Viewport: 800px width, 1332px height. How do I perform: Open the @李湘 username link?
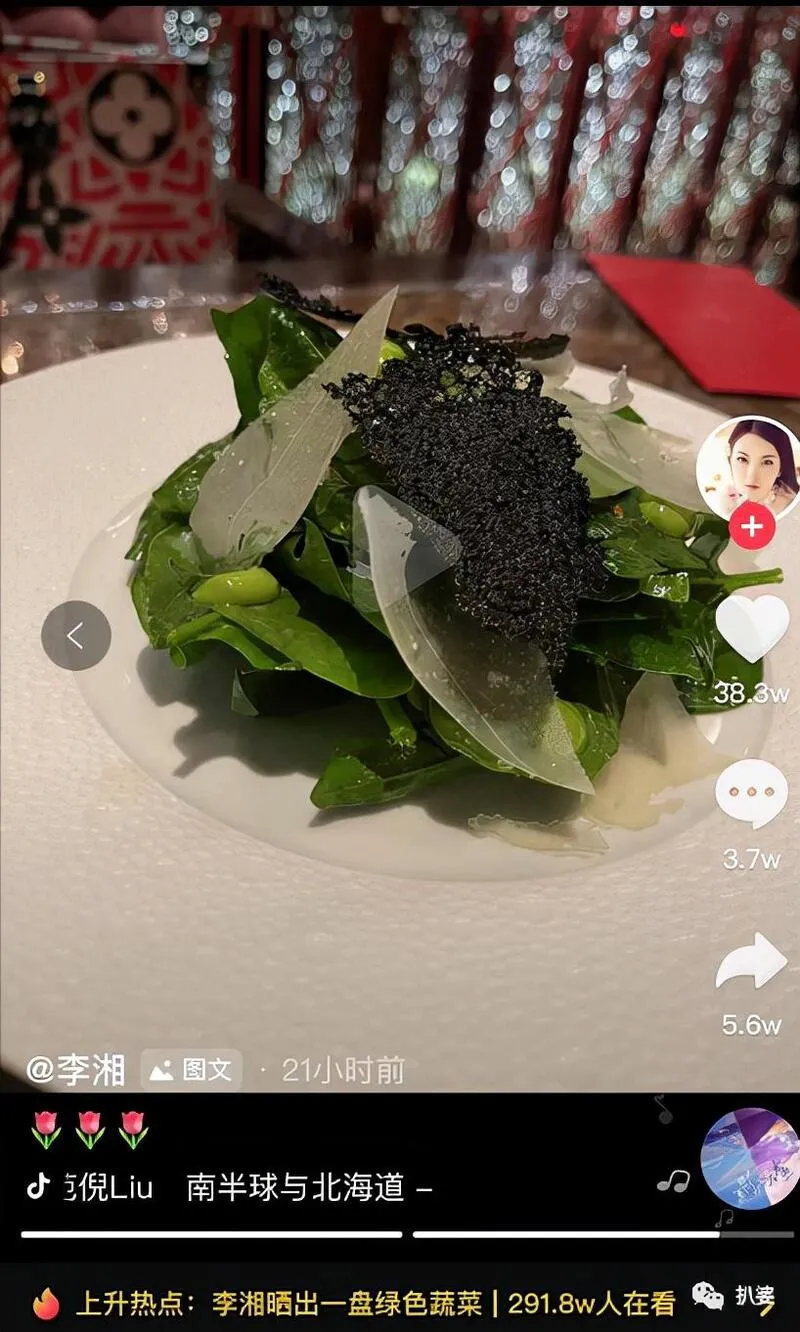pyautogui.click(x=76, y=1070)
